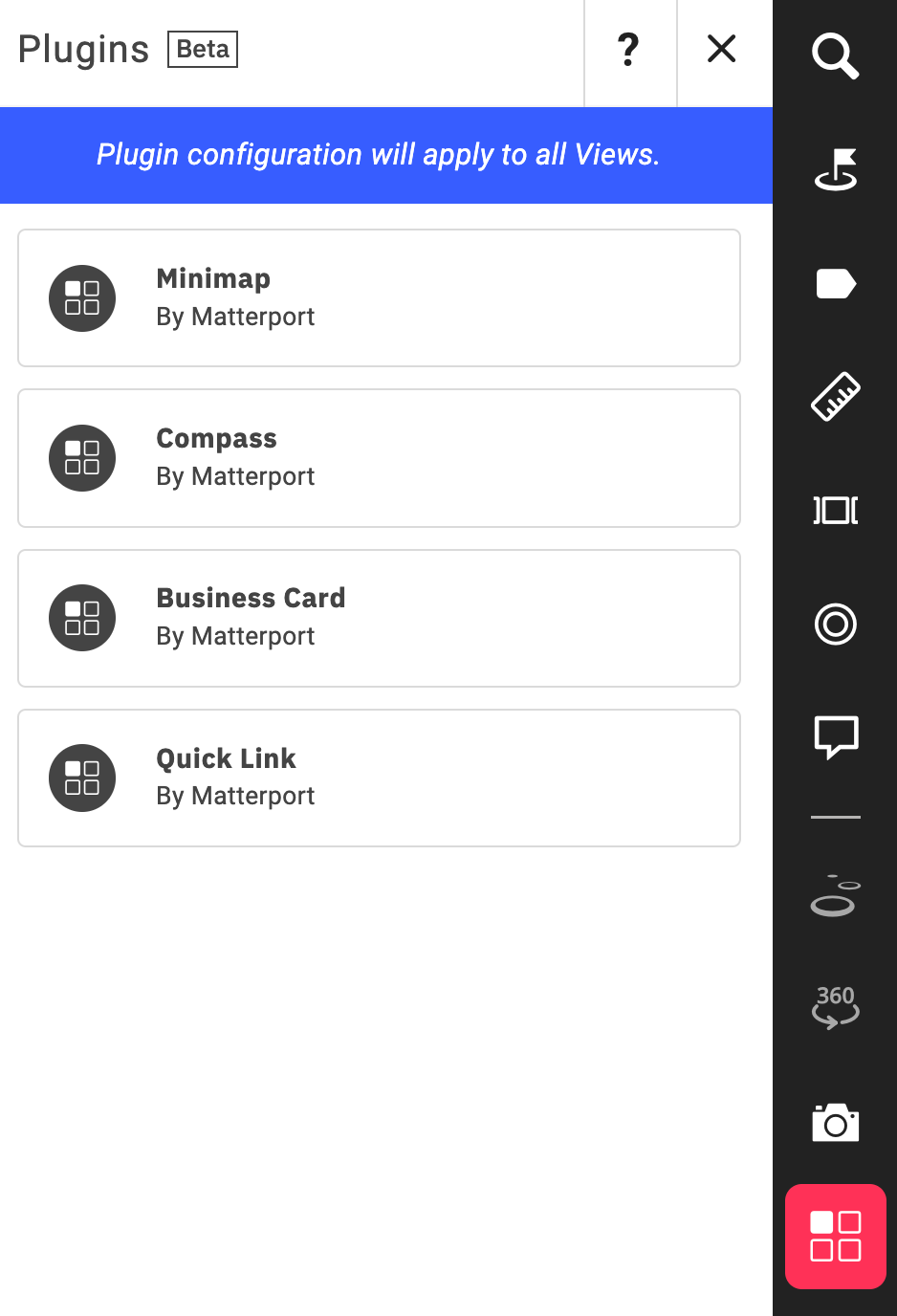Viewport: 897px width, 1316px height.
Task: Select the Compass plugin by Matterport
Action: coord(379,458)
